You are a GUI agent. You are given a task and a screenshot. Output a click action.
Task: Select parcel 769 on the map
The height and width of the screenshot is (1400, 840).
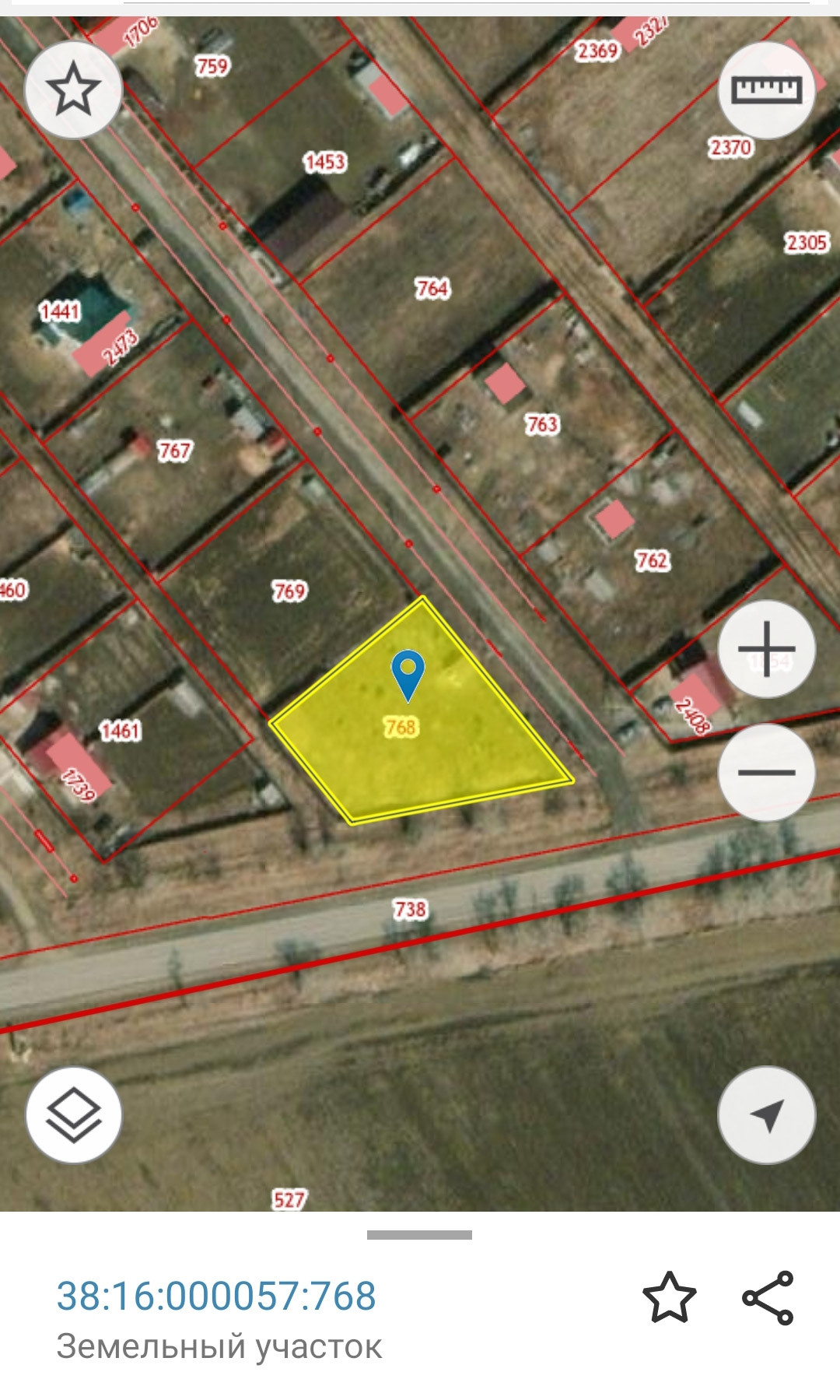click(x=289, y=591)
